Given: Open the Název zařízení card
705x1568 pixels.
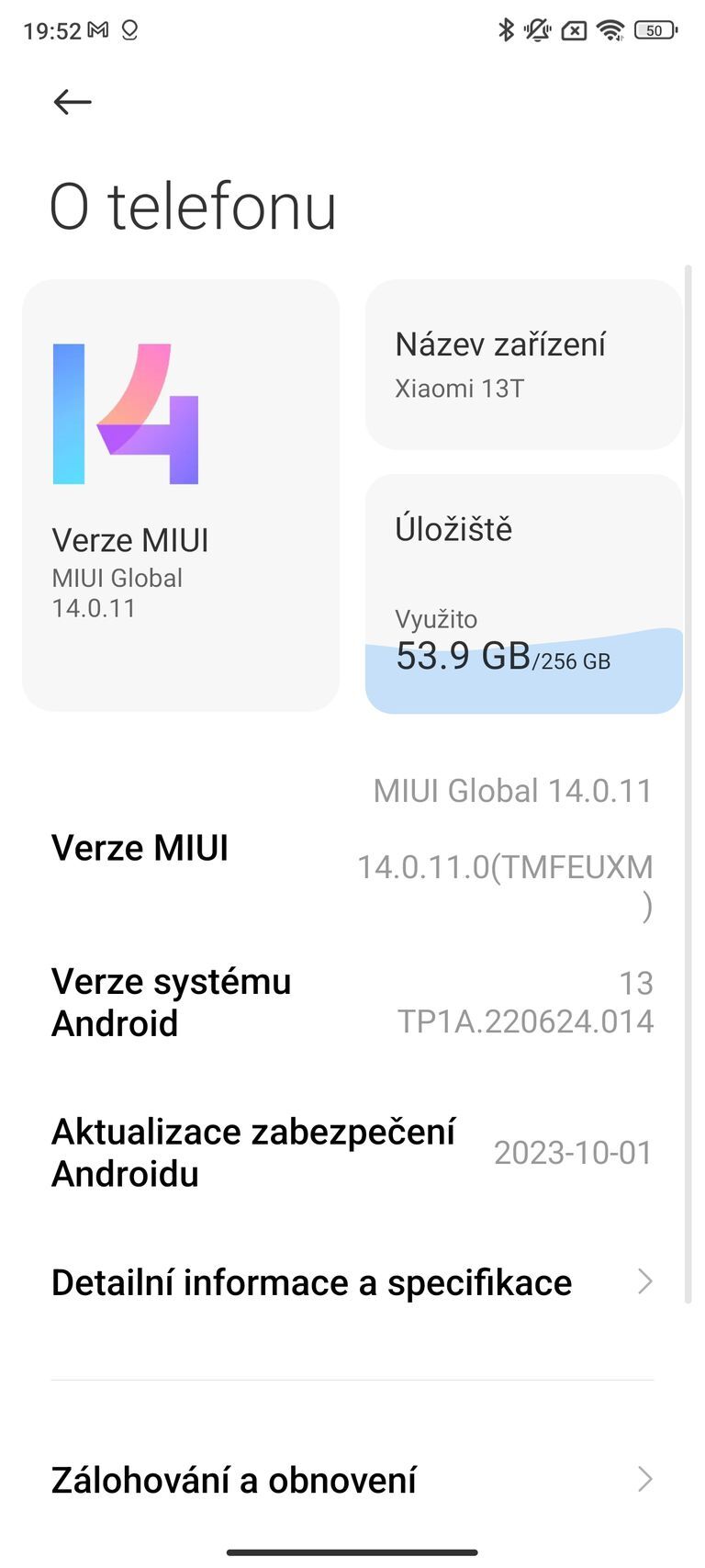Looking at the screenshot, I should [522, 364].
